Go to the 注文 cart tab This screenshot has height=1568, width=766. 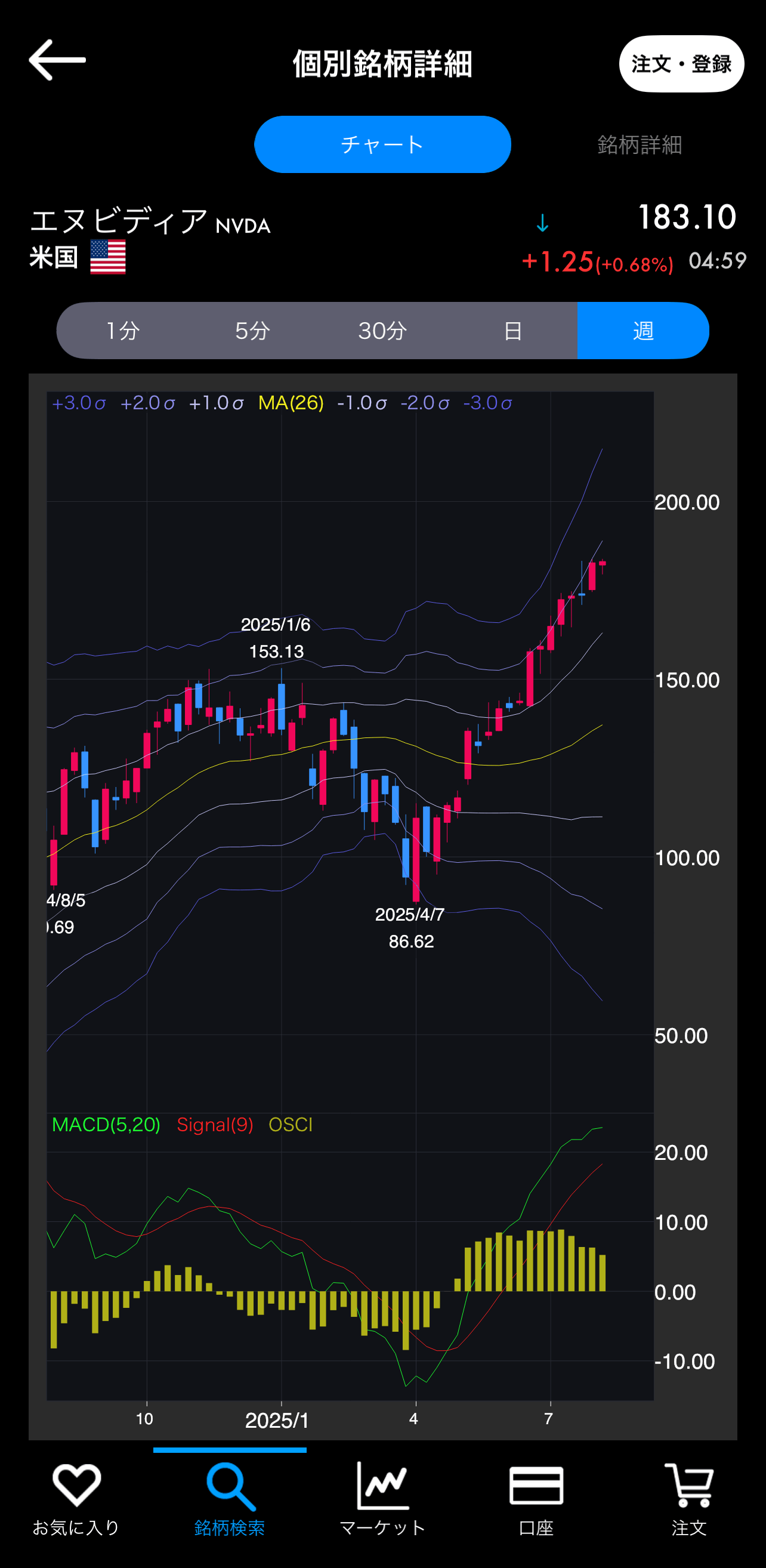click(x=688, y=1499)
